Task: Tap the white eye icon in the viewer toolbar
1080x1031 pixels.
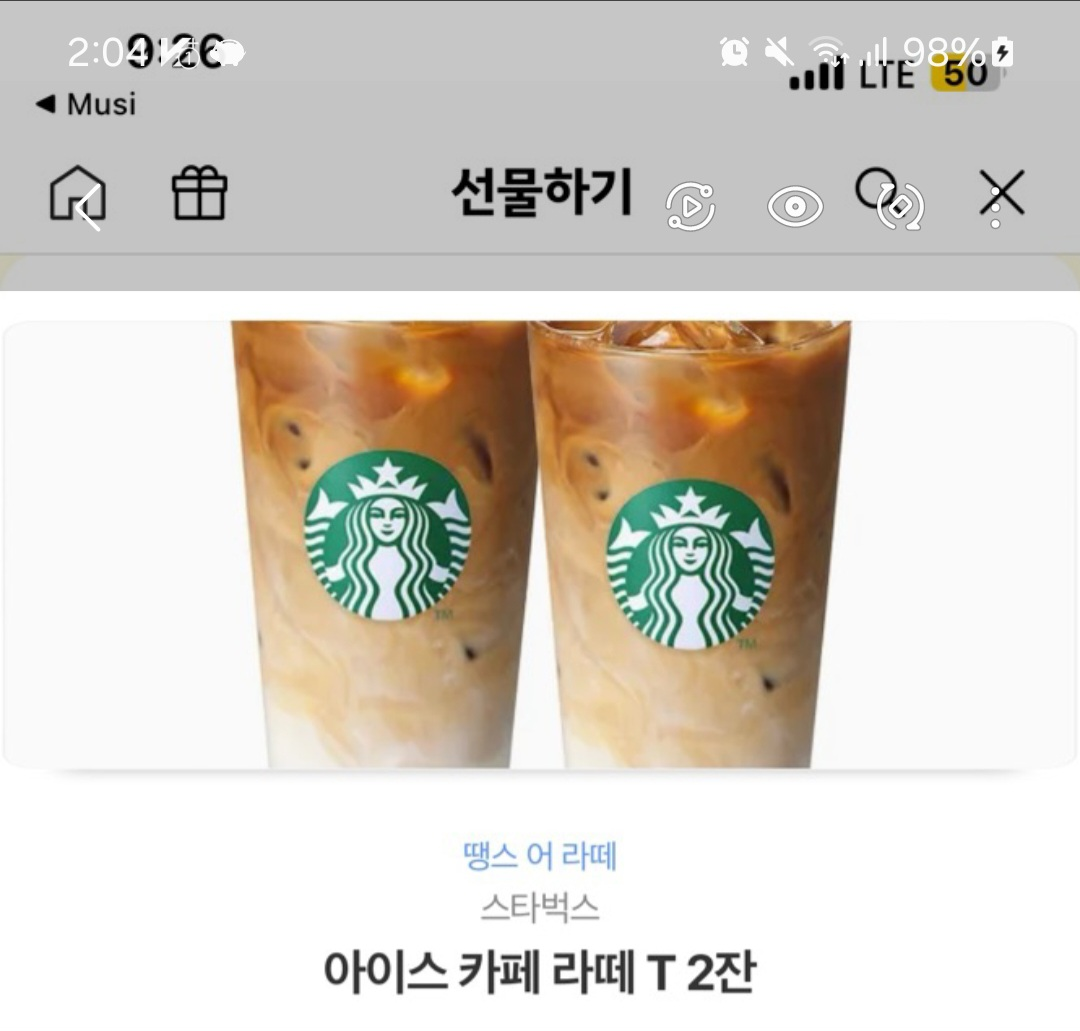Action: coord(795,207)
